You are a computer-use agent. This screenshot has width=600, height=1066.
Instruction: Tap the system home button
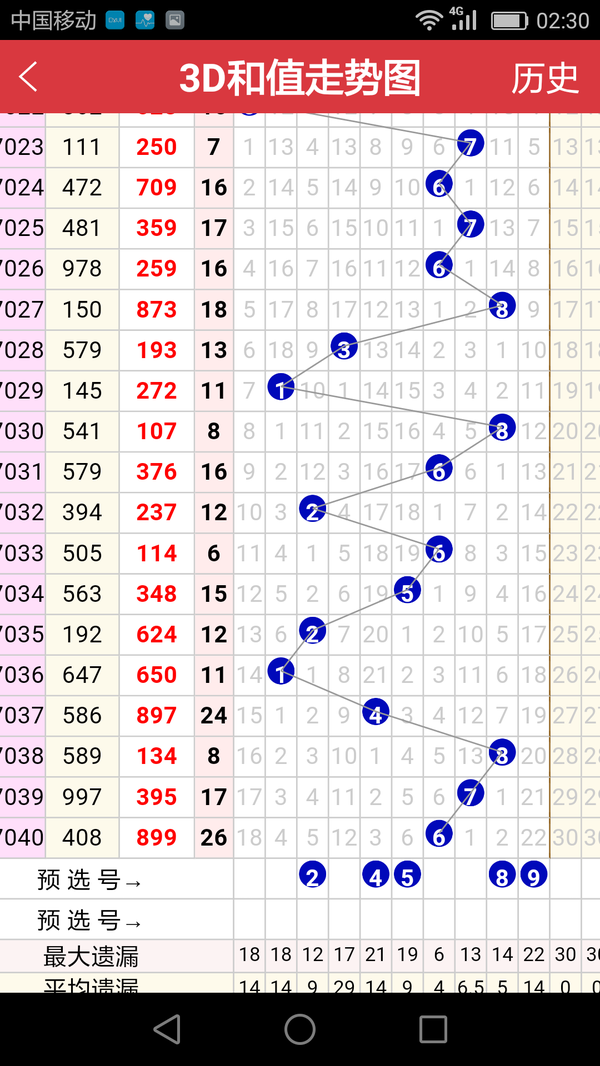coord(300,1029)
